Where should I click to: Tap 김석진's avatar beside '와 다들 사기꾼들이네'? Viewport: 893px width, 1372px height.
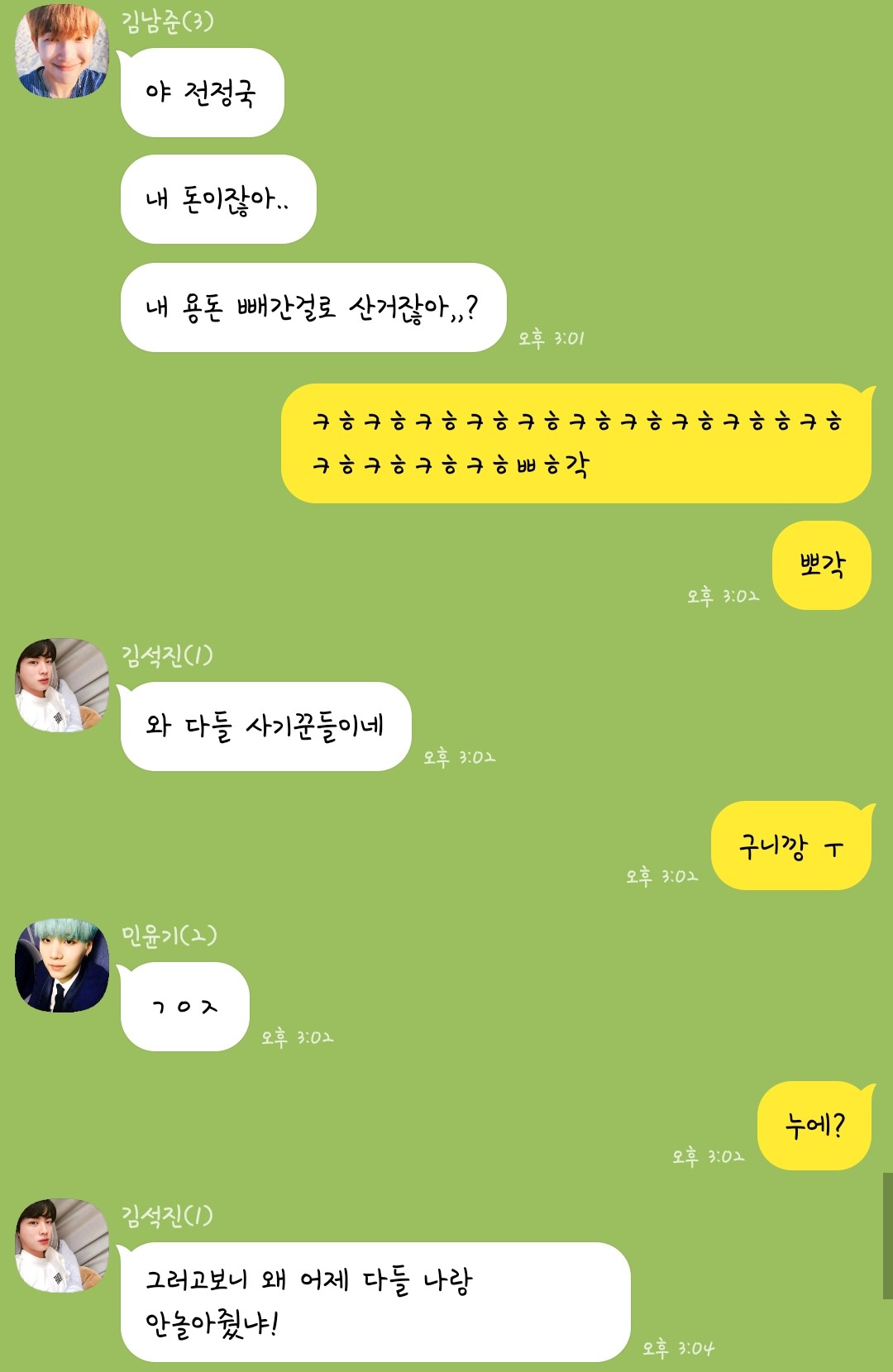62,685
